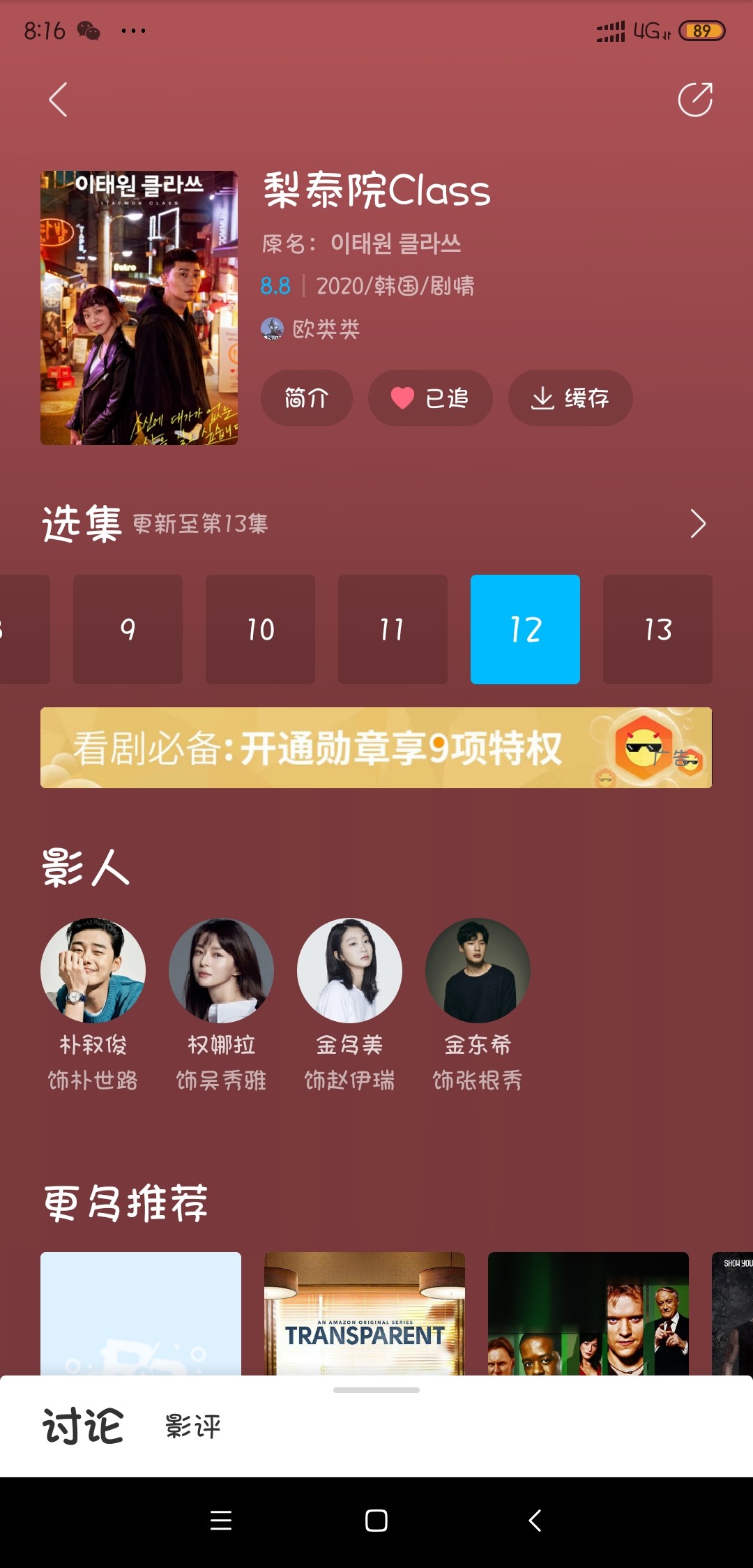This screenshot has width=753, height=1568.
Task: Expand the full 选集 episode list arrow
Action: click(697, 524)
